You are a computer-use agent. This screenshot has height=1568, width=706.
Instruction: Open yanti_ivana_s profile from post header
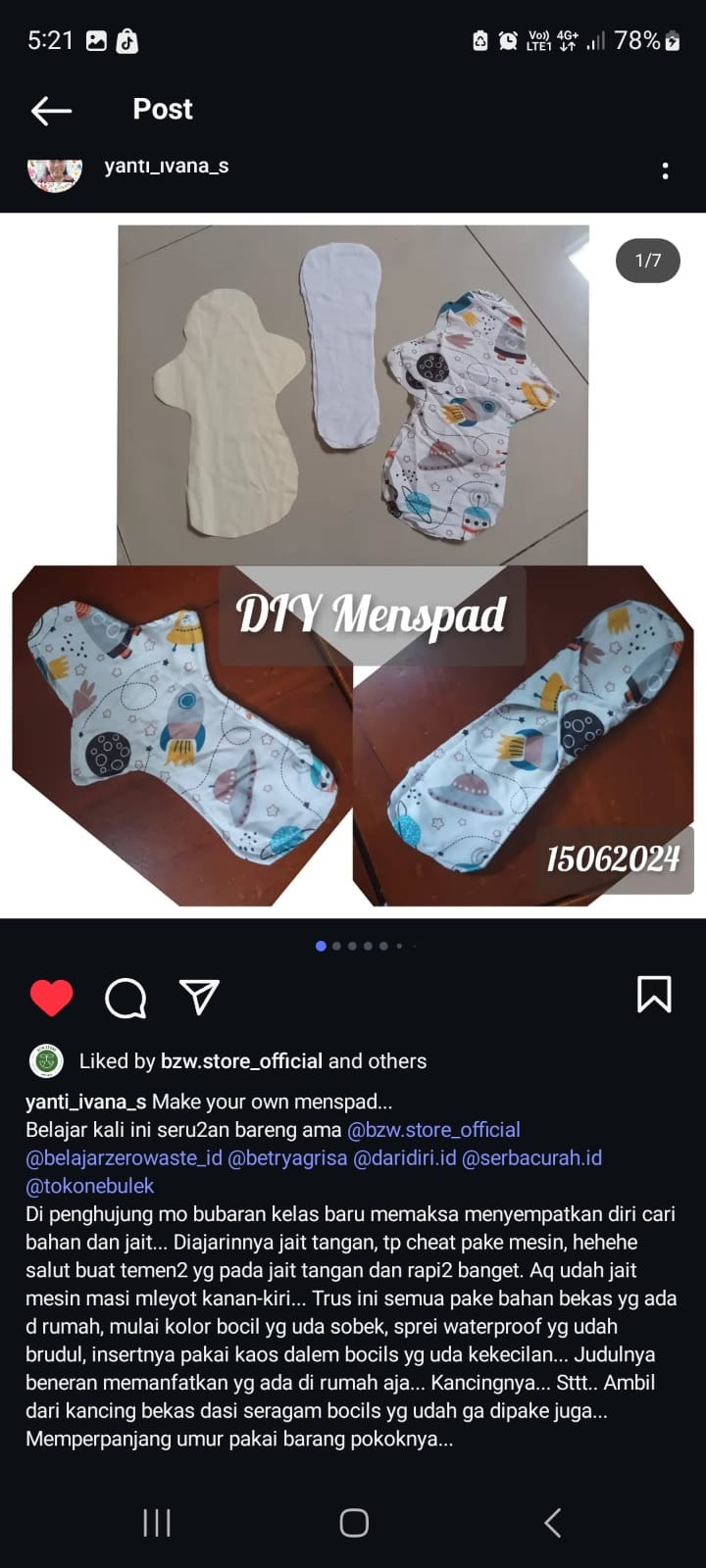pyautogui.click(x=166, y=166)
